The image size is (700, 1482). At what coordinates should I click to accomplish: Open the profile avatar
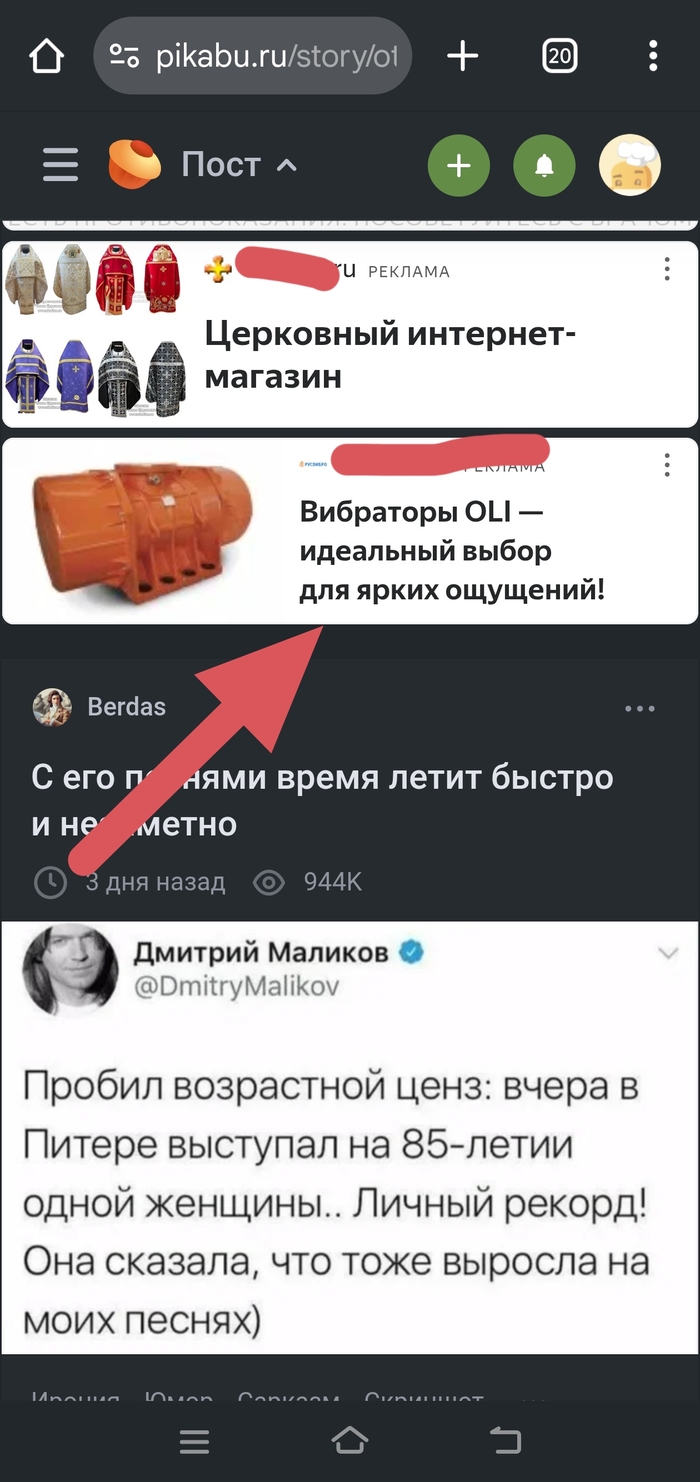click(x=630, y=165)
